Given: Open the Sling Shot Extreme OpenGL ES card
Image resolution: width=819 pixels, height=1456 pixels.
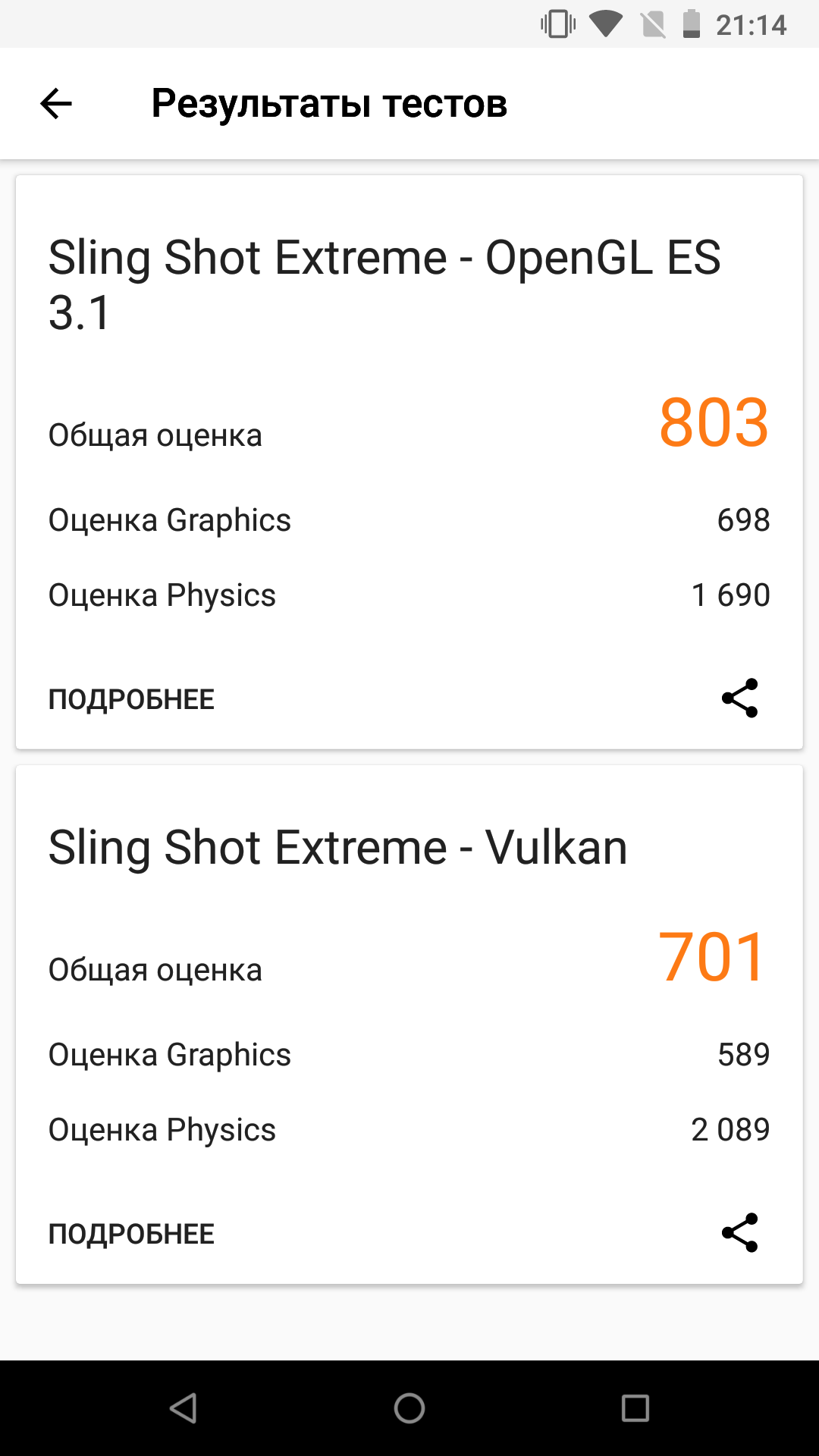Looking at the screenshot, I should click(x=409, y=463).
